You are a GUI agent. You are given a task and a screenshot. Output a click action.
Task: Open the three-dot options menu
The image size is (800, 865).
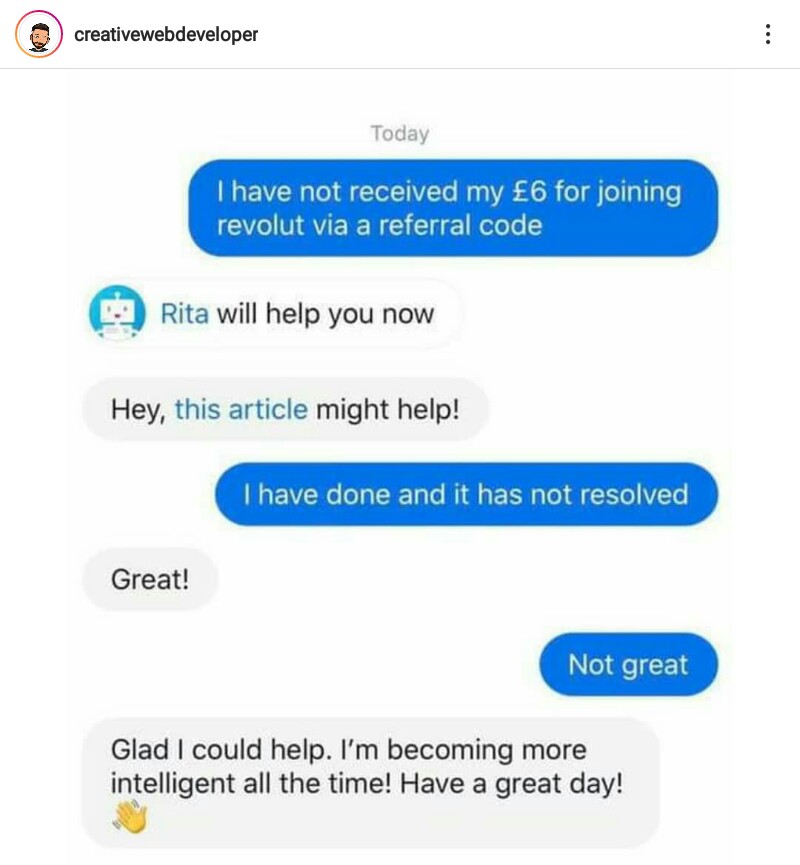pos(768,34)
